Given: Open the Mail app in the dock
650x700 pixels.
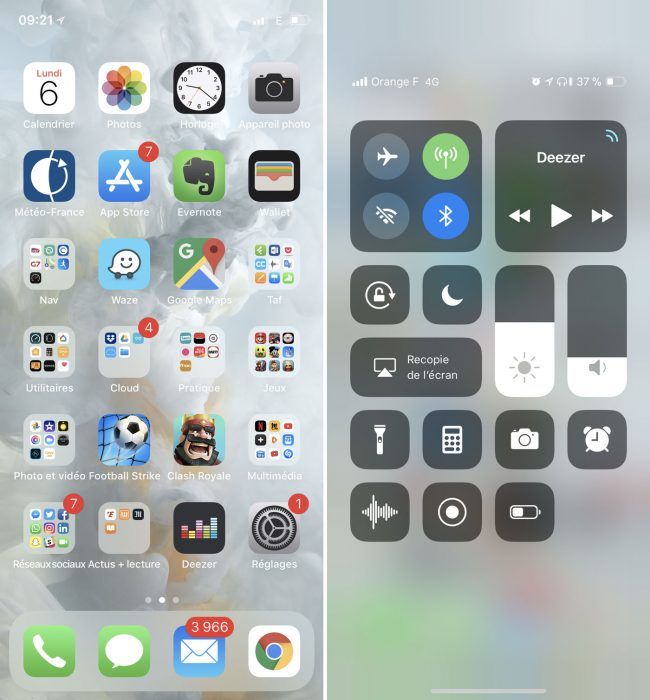Looking at the screenshot, I should click(199, 651).
